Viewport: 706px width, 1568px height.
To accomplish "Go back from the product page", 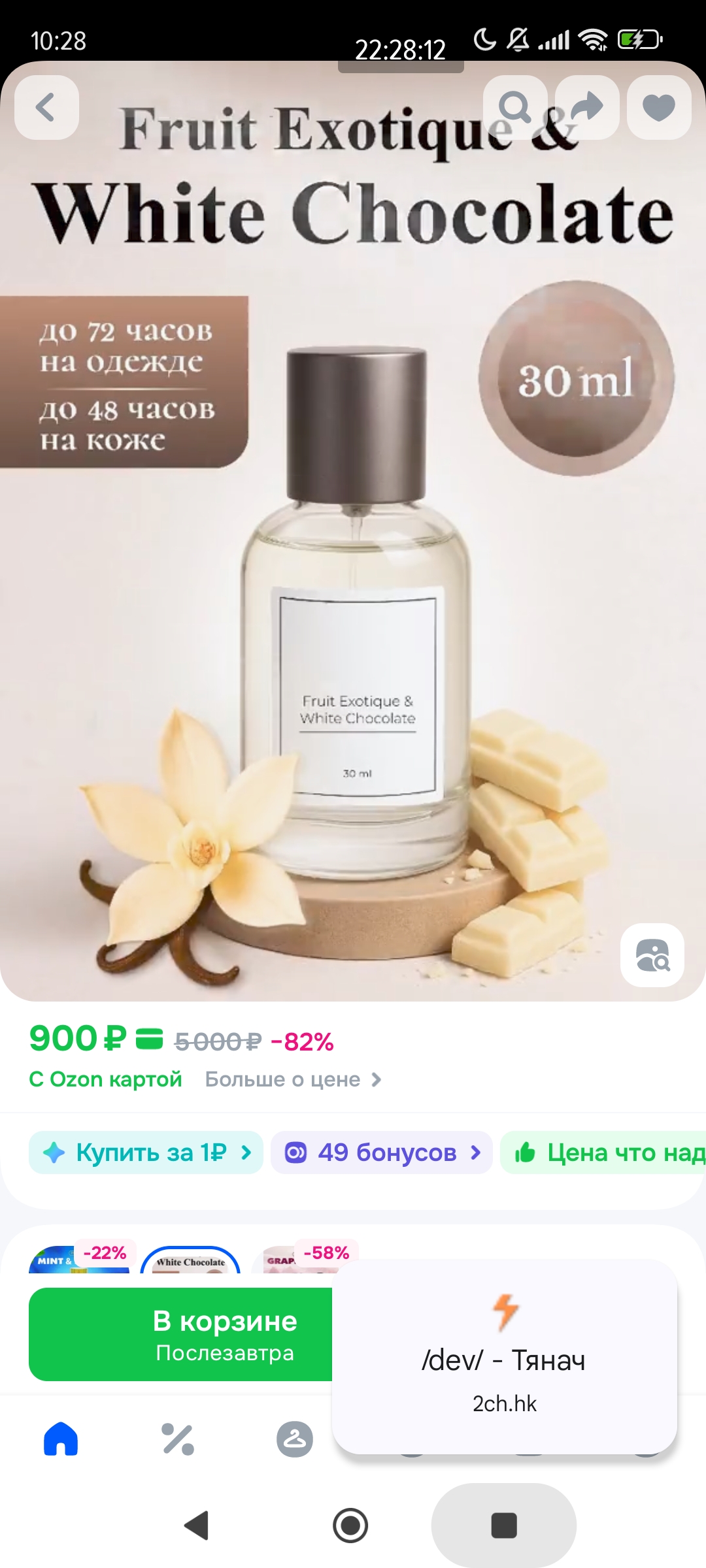I will (x=46, y=107).
